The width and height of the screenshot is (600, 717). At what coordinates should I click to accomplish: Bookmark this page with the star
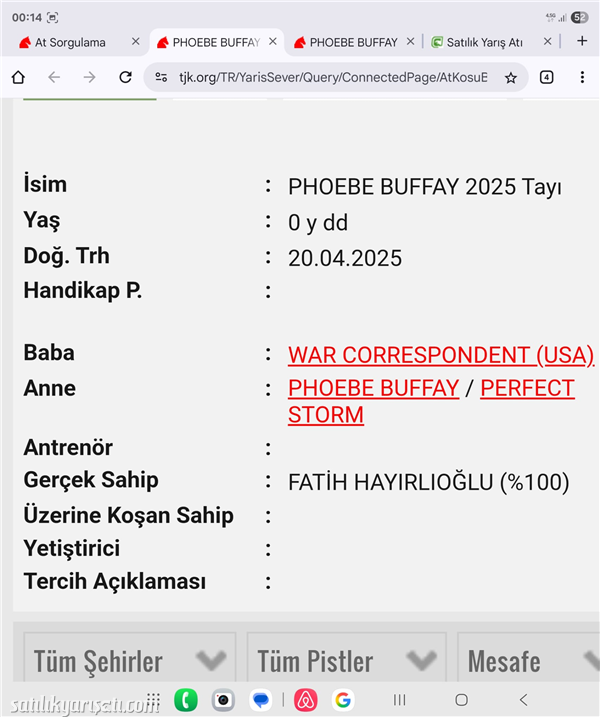click(x=511, y=77)
